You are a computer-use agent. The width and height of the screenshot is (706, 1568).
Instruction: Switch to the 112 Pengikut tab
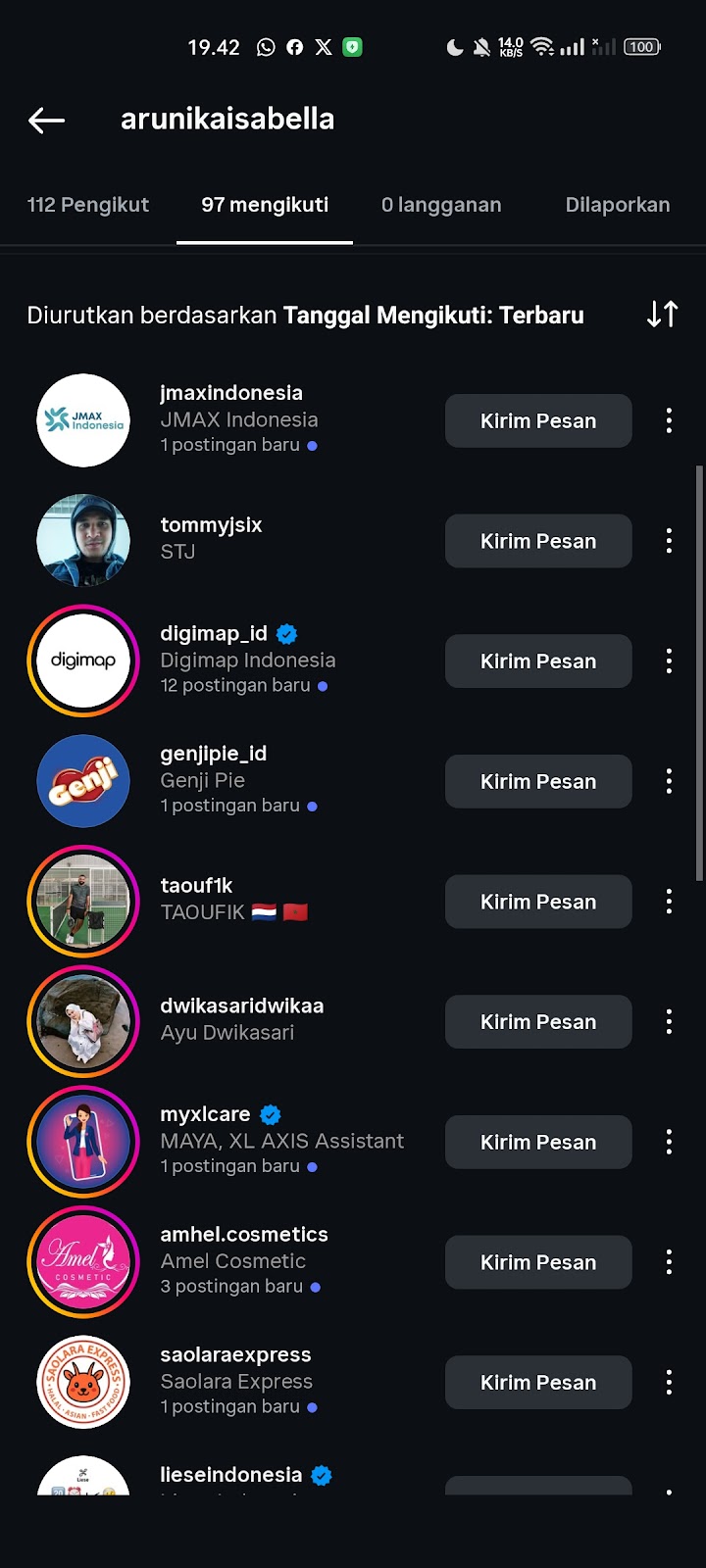(x=88, y=205)
